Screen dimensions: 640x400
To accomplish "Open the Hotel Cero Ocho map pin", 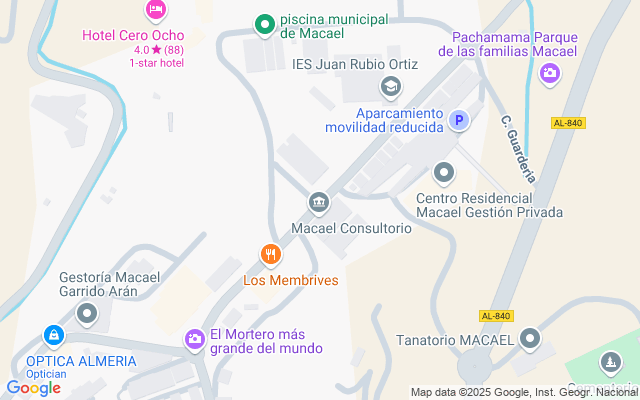I will pyautogui.click(x=156, y=10).
